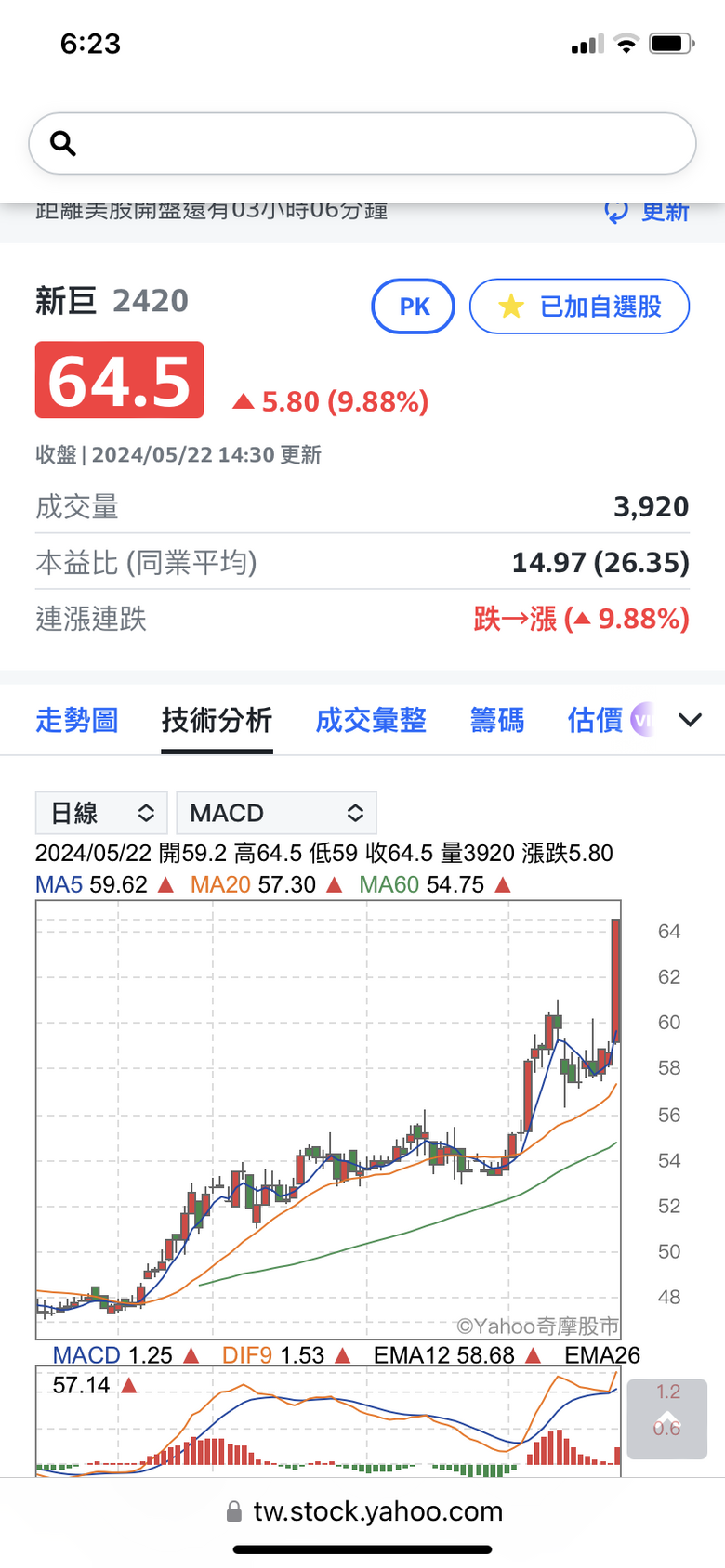The image size is (725, 1568).
Task: Go to the 估價 tab
Action: [596, 720]
